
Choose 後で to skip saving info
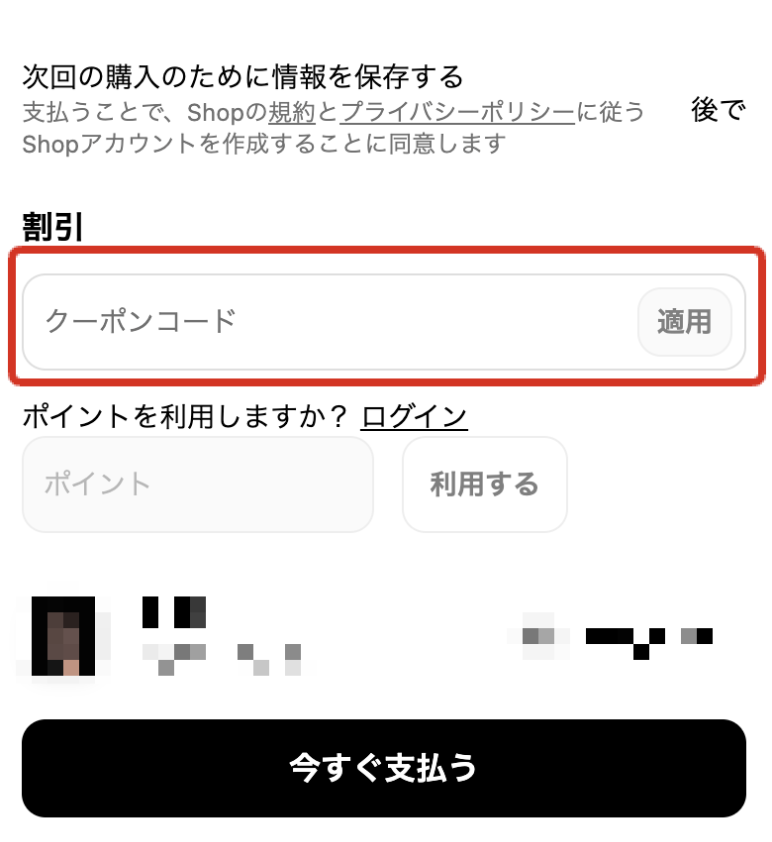[718, 110]
